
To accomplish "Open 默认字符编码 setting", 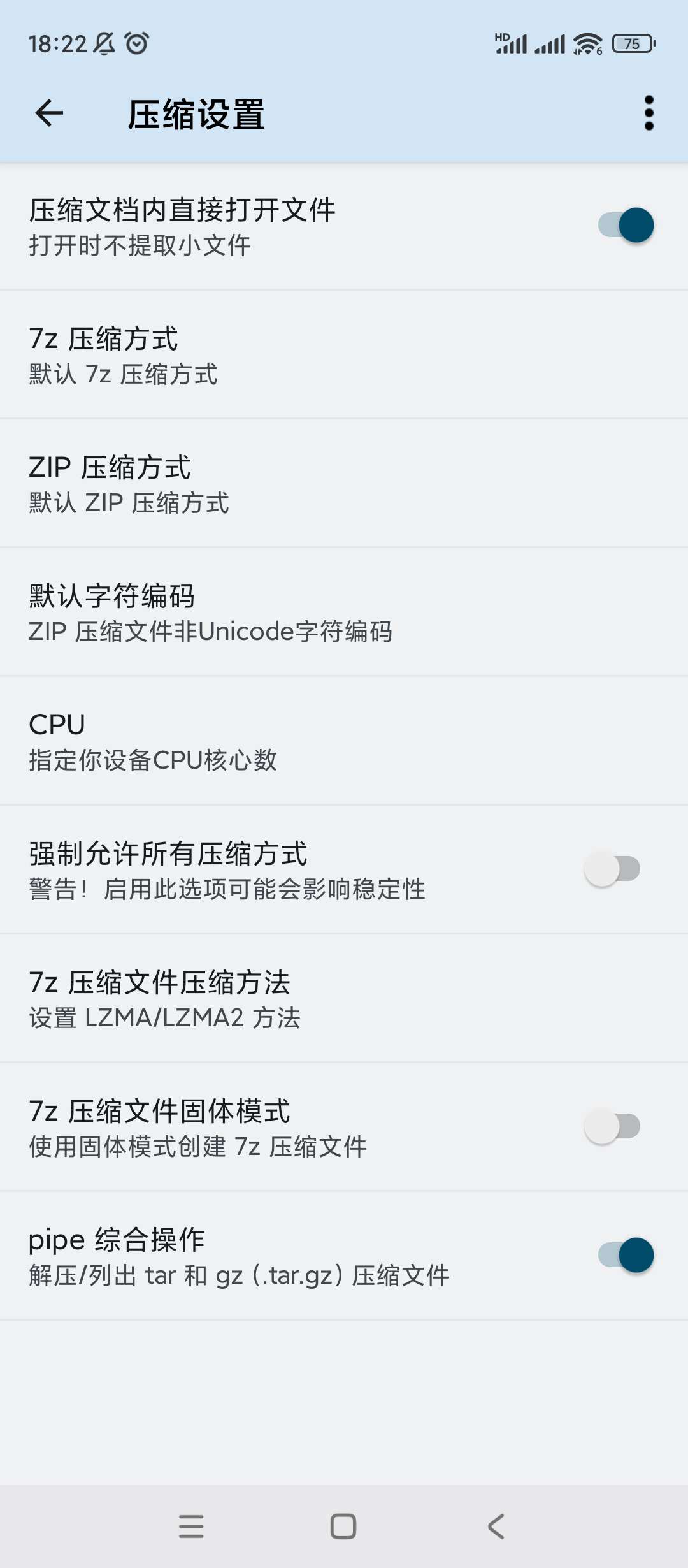I will click(344, 613).
